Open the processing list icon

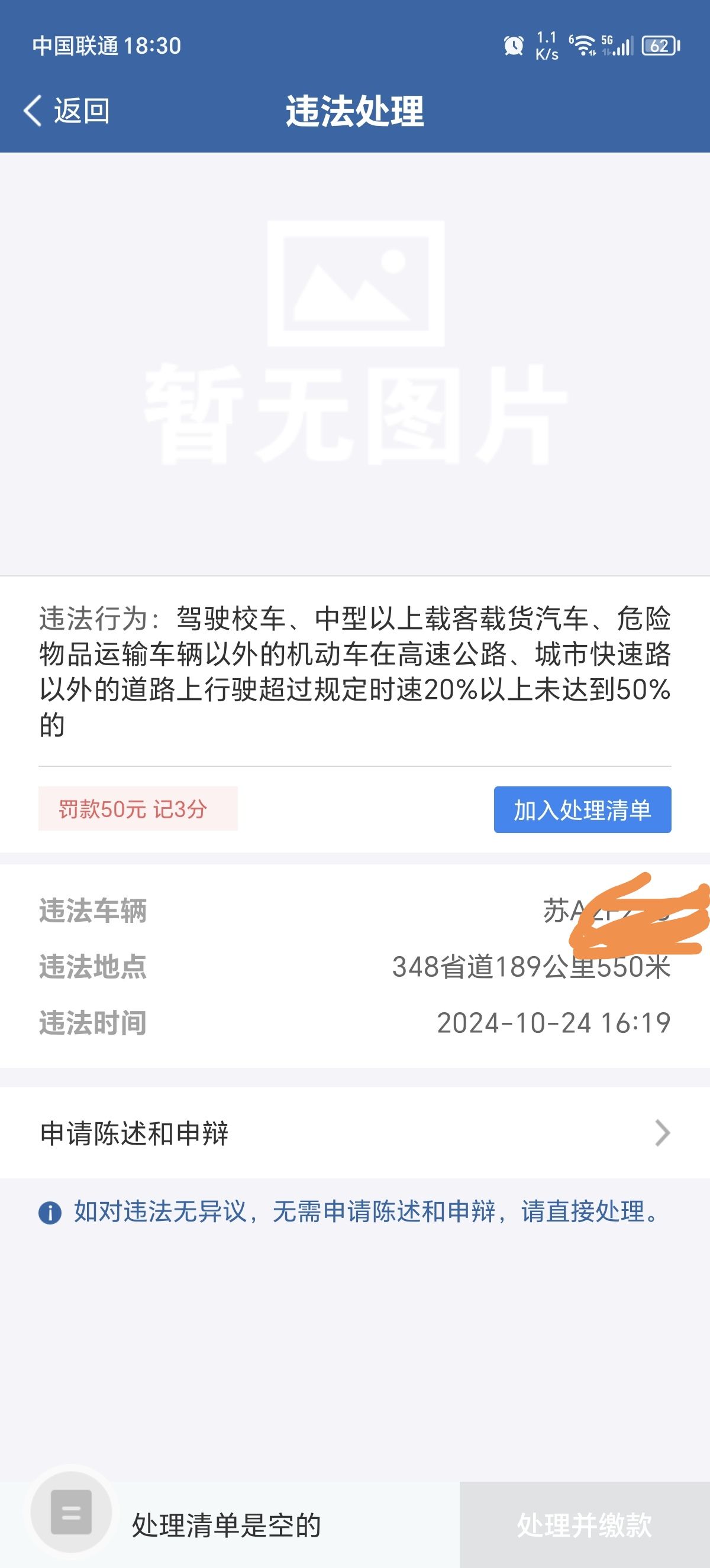[x=71, y=1512]
